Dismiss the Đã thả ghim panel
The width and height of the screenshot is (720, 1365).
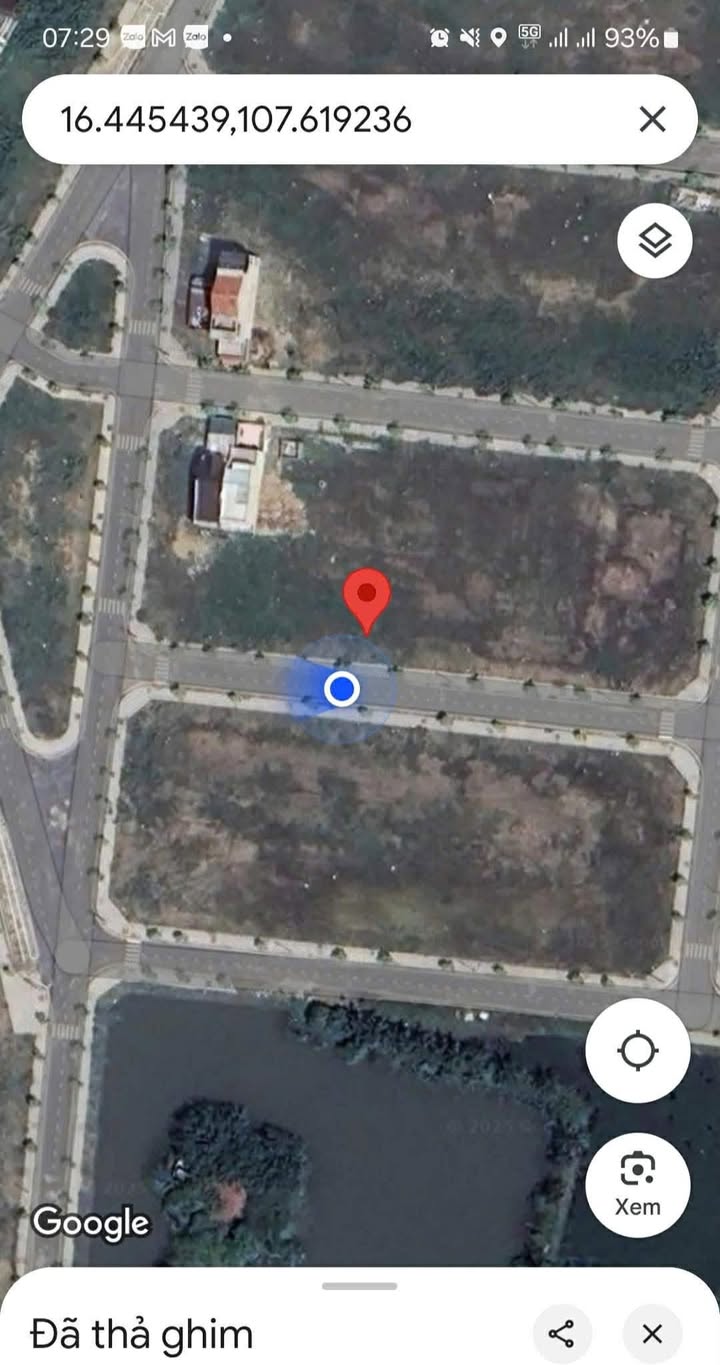coord(652,1333)
